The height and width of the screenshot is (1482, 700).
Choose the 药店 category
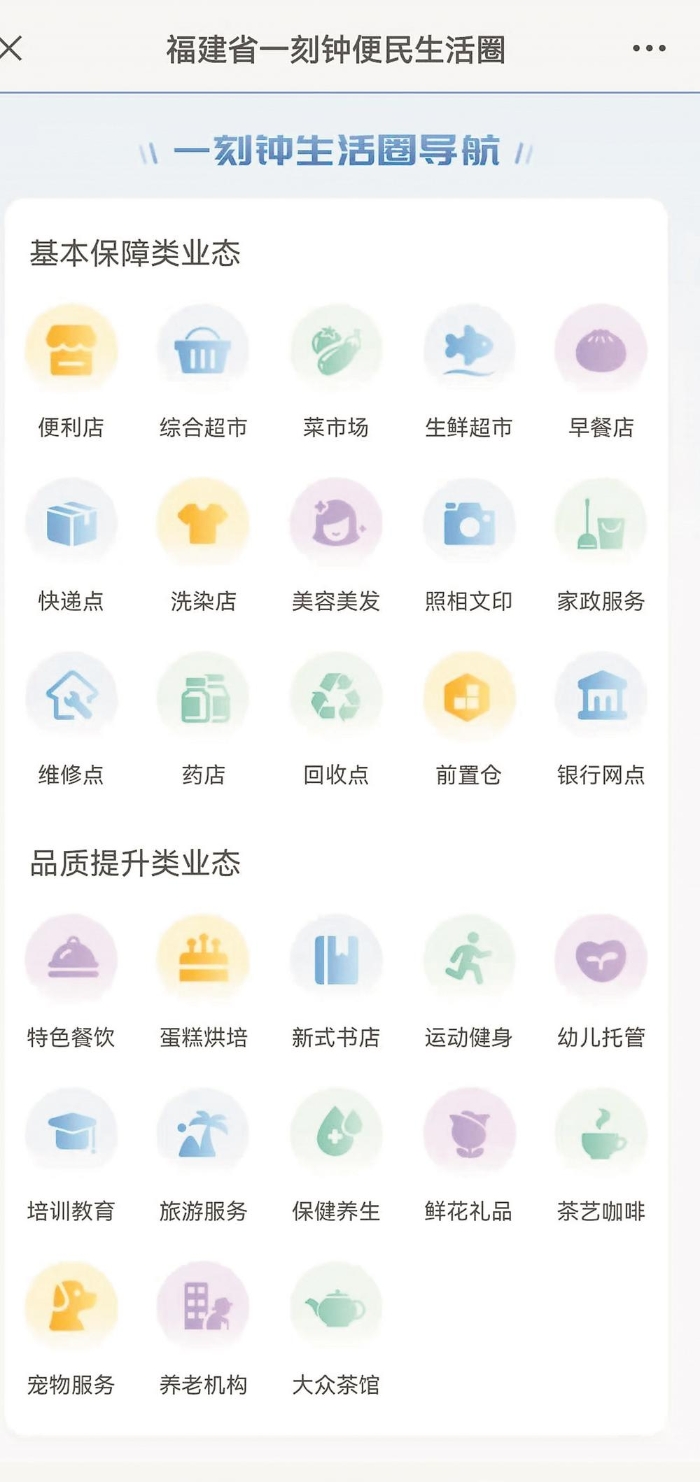[x=203, y=698]
